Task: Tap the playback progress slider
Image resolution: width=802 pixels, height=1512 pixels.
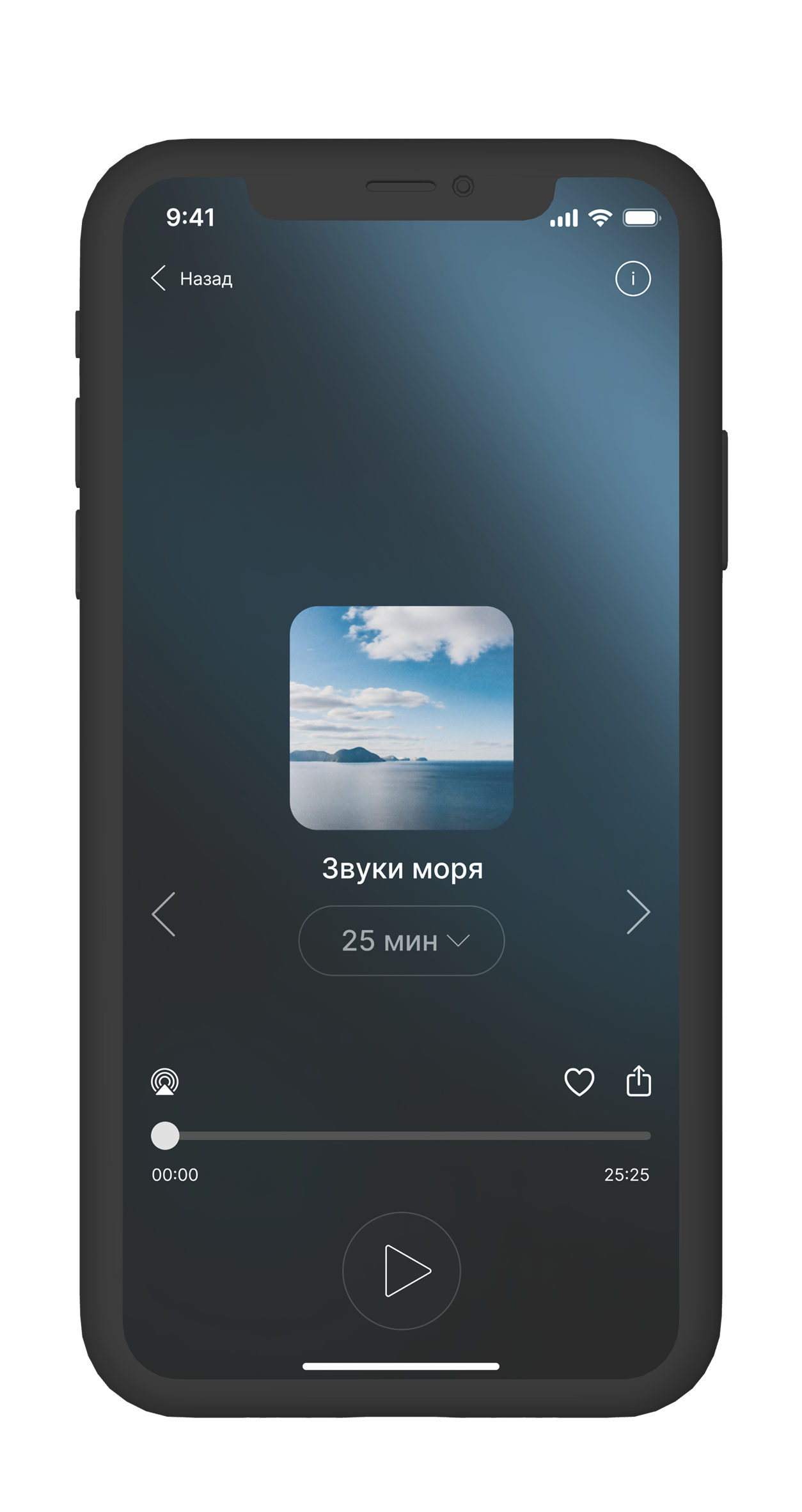Action: coord(401,1135)
